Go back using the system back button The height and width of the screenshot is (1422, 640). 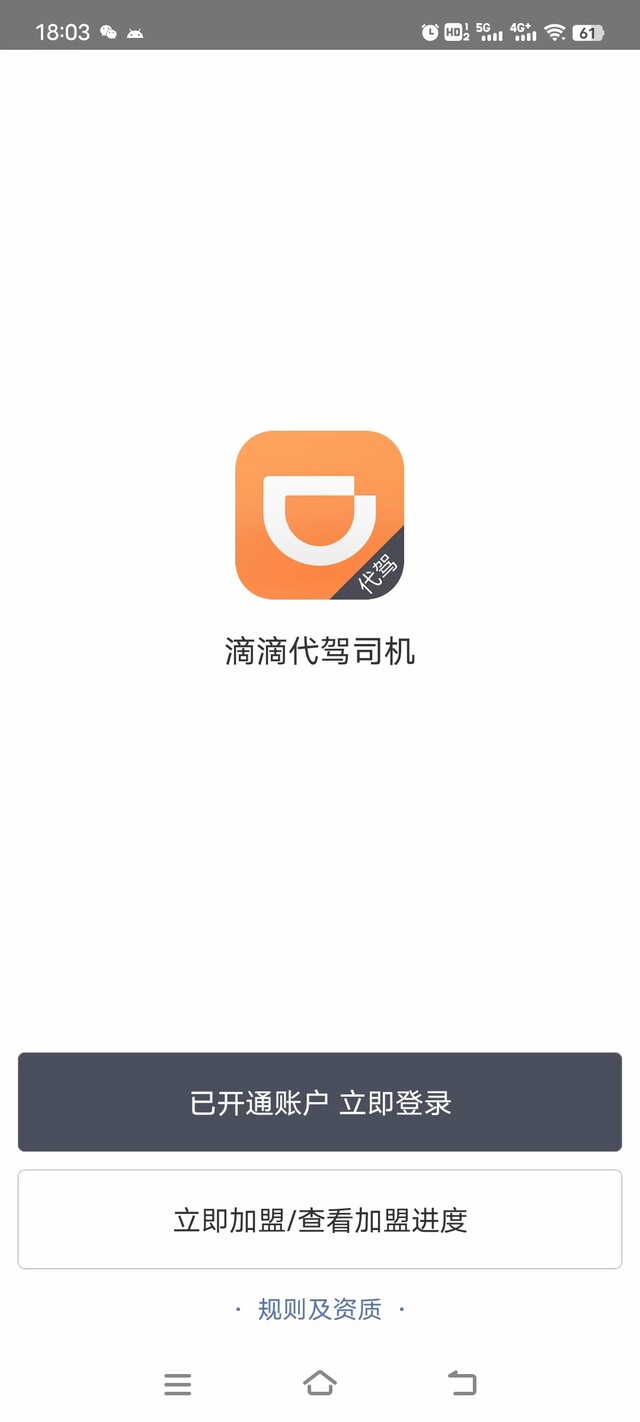pyautogui.click(x=462, y=1384)
